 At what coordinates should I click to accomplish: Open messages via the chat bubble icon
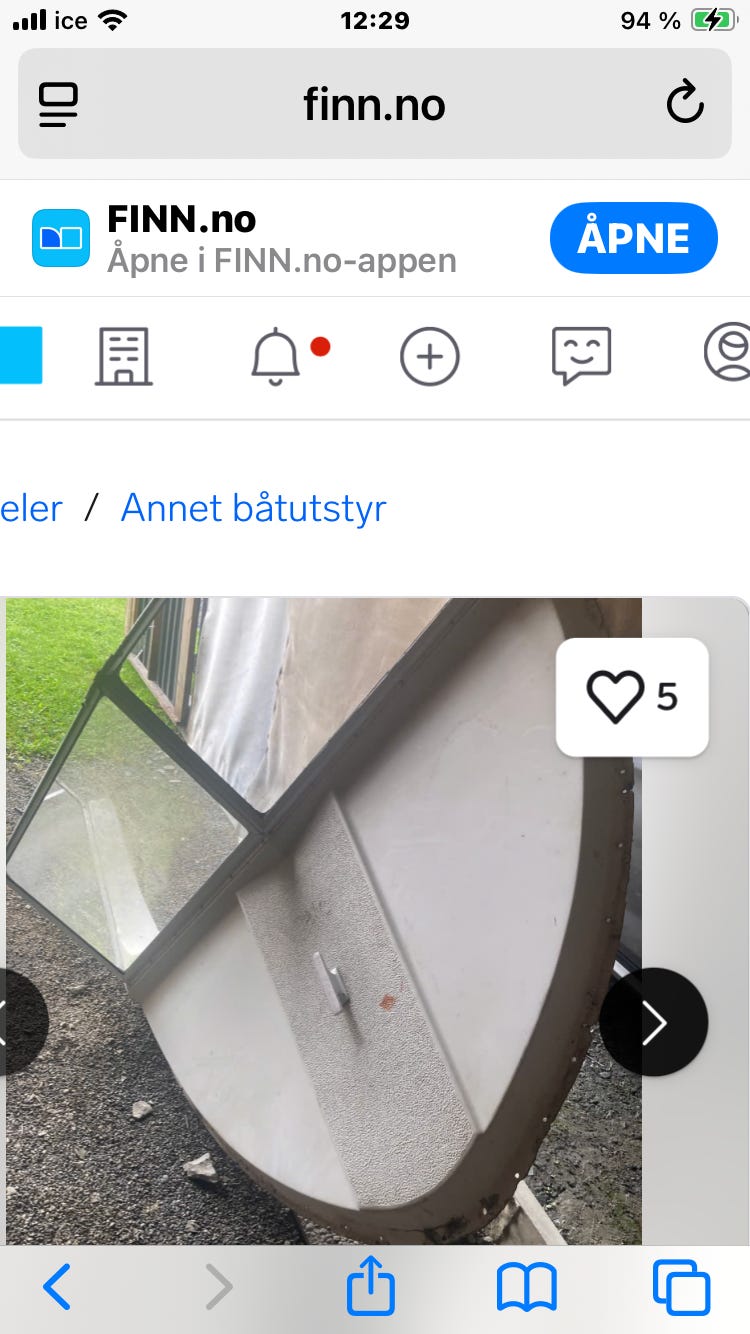pyautogui.click(x=582, y=355)
